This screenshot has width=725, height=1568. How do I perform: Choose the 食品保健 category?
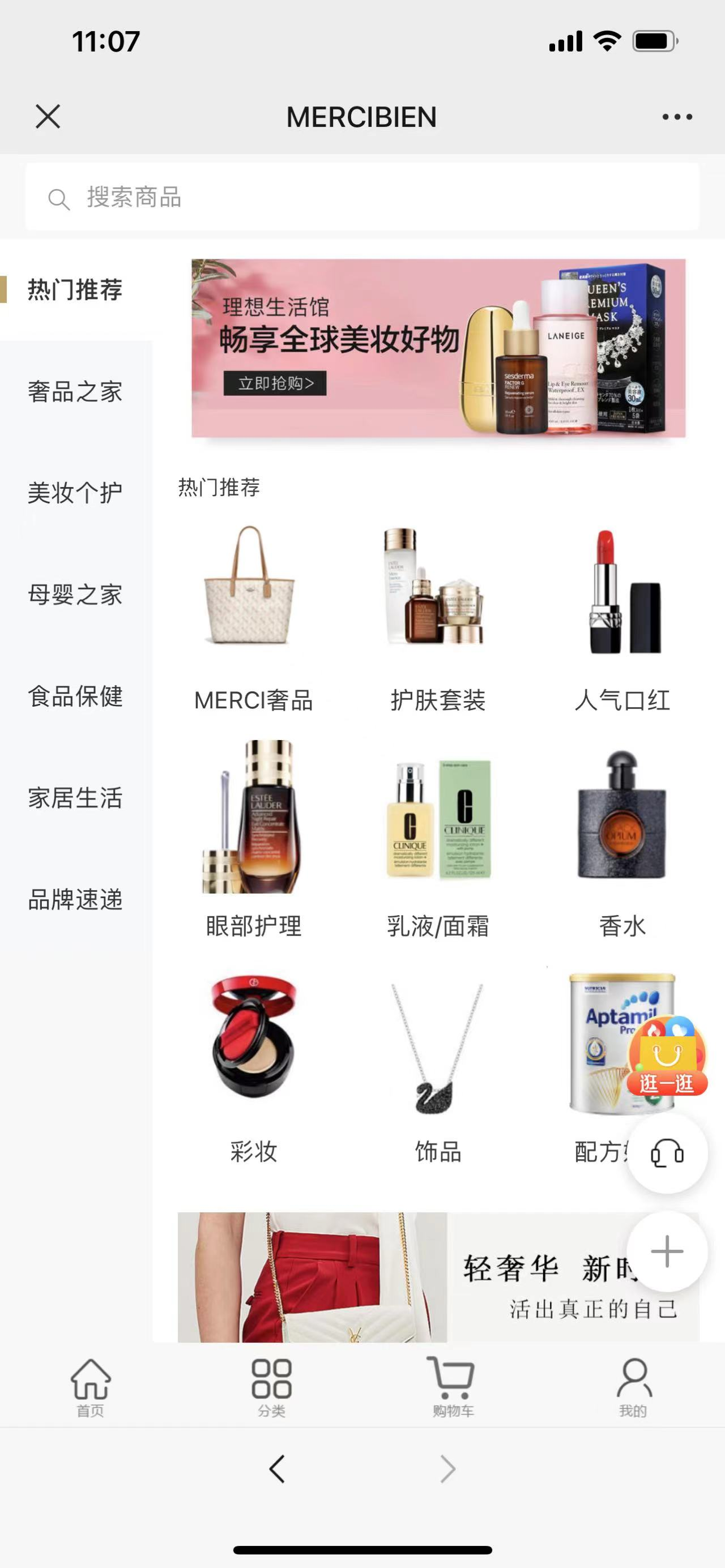(x=75, y=696)
